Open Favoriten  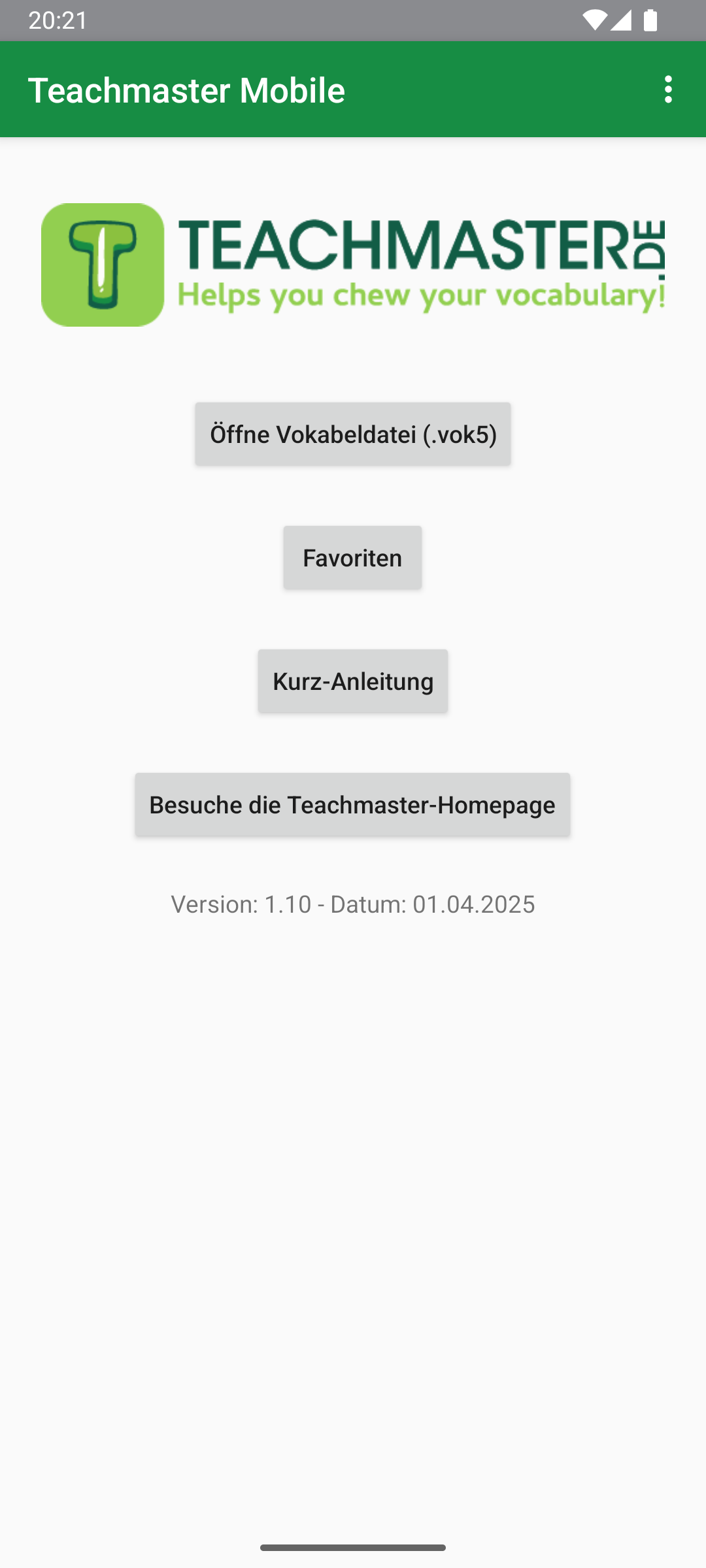coord(352,557)
